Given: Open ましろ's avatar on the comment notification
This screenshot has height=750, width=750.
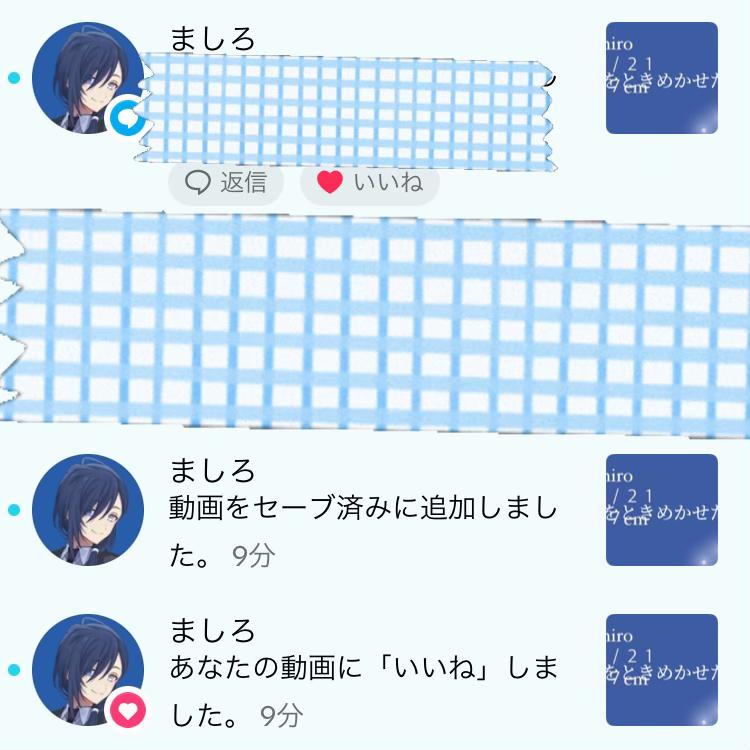Looking at the screenshot, I should pyautogui.click(x=88, y=78).
